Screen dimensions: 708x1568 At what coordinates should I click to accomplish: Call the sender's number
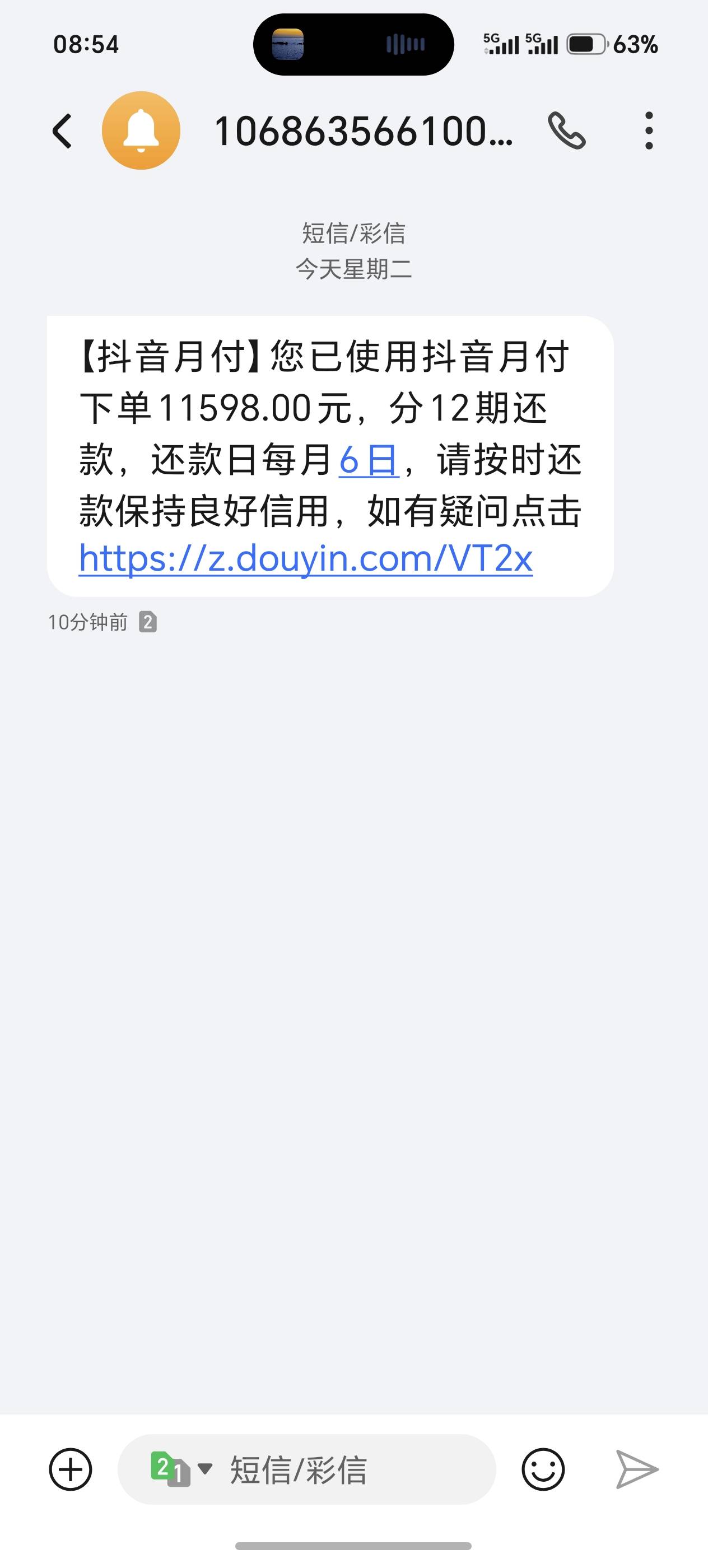[567, 131]
